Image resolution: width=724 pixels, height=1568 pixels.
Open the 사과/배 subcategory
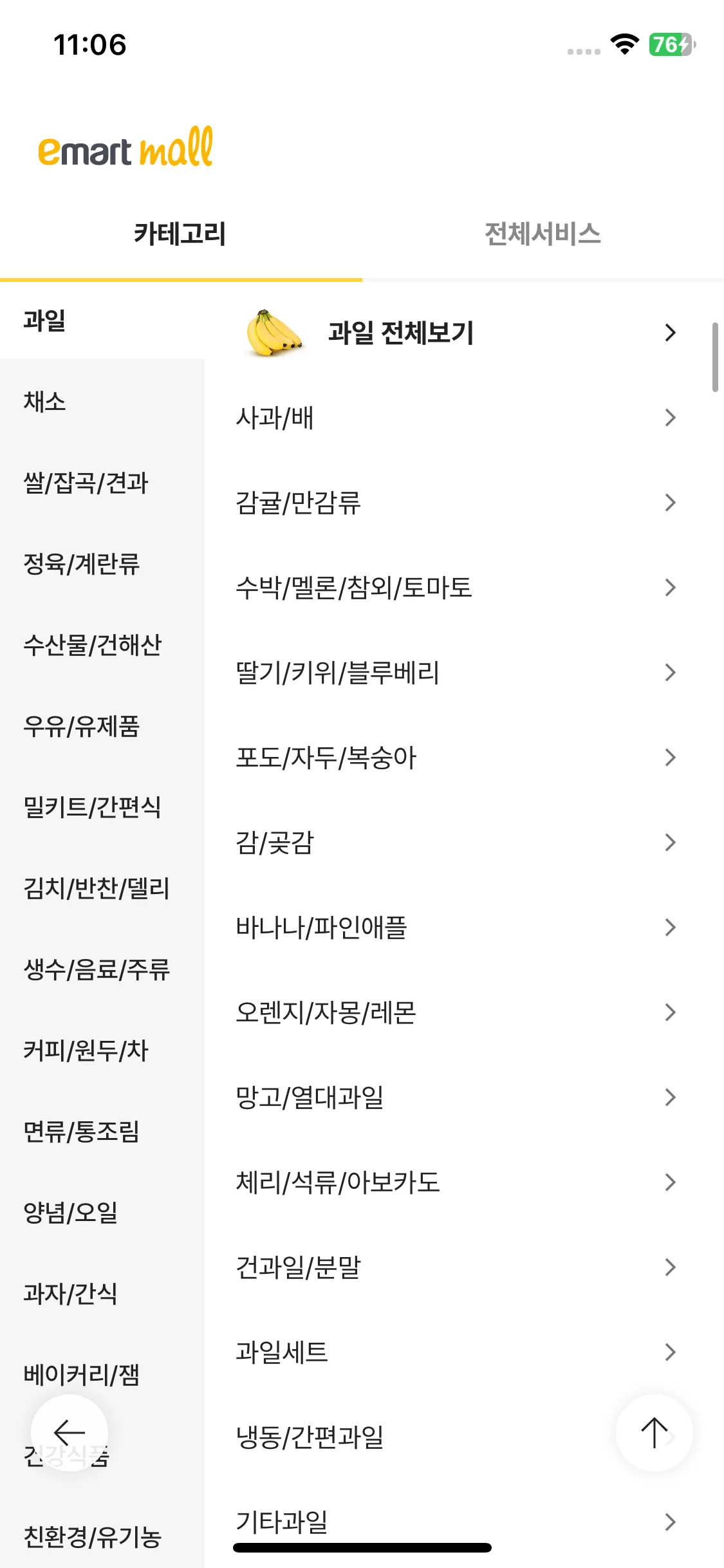pos(457,418)
